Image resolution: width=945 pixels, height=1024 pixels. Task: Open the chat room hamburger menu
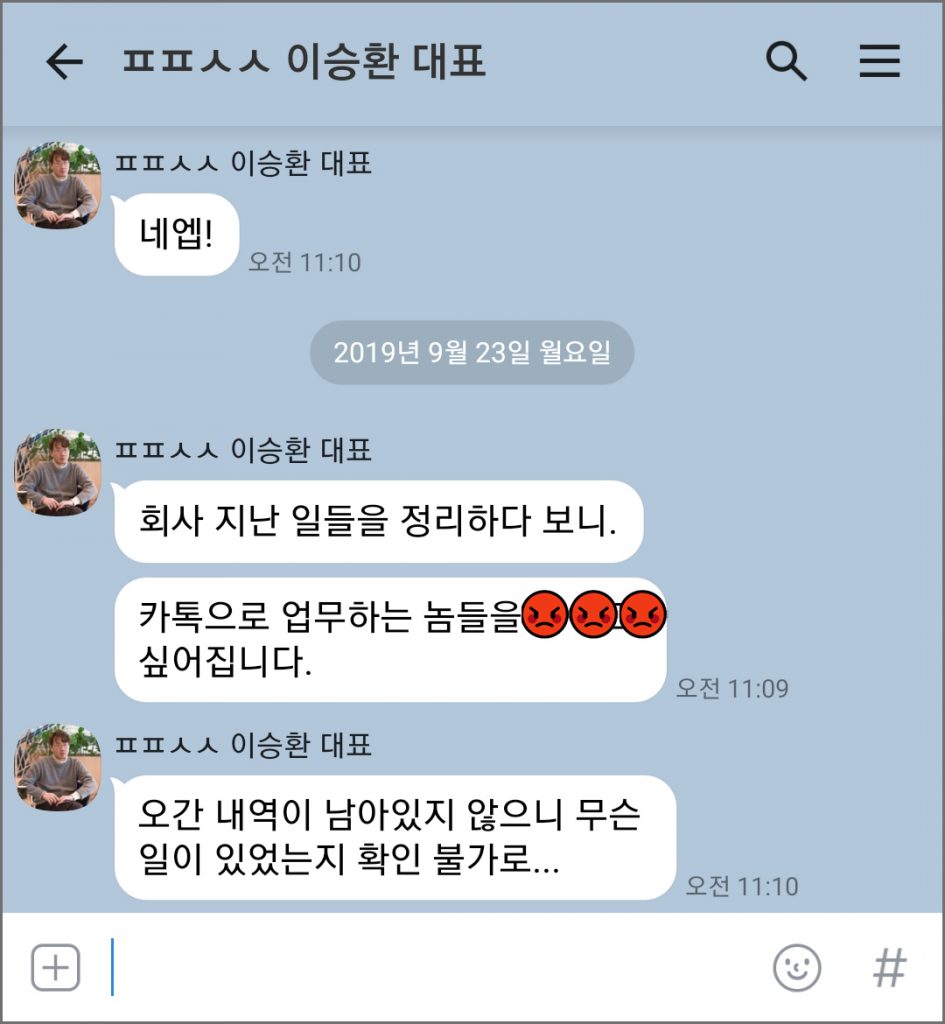click(880, 63)
